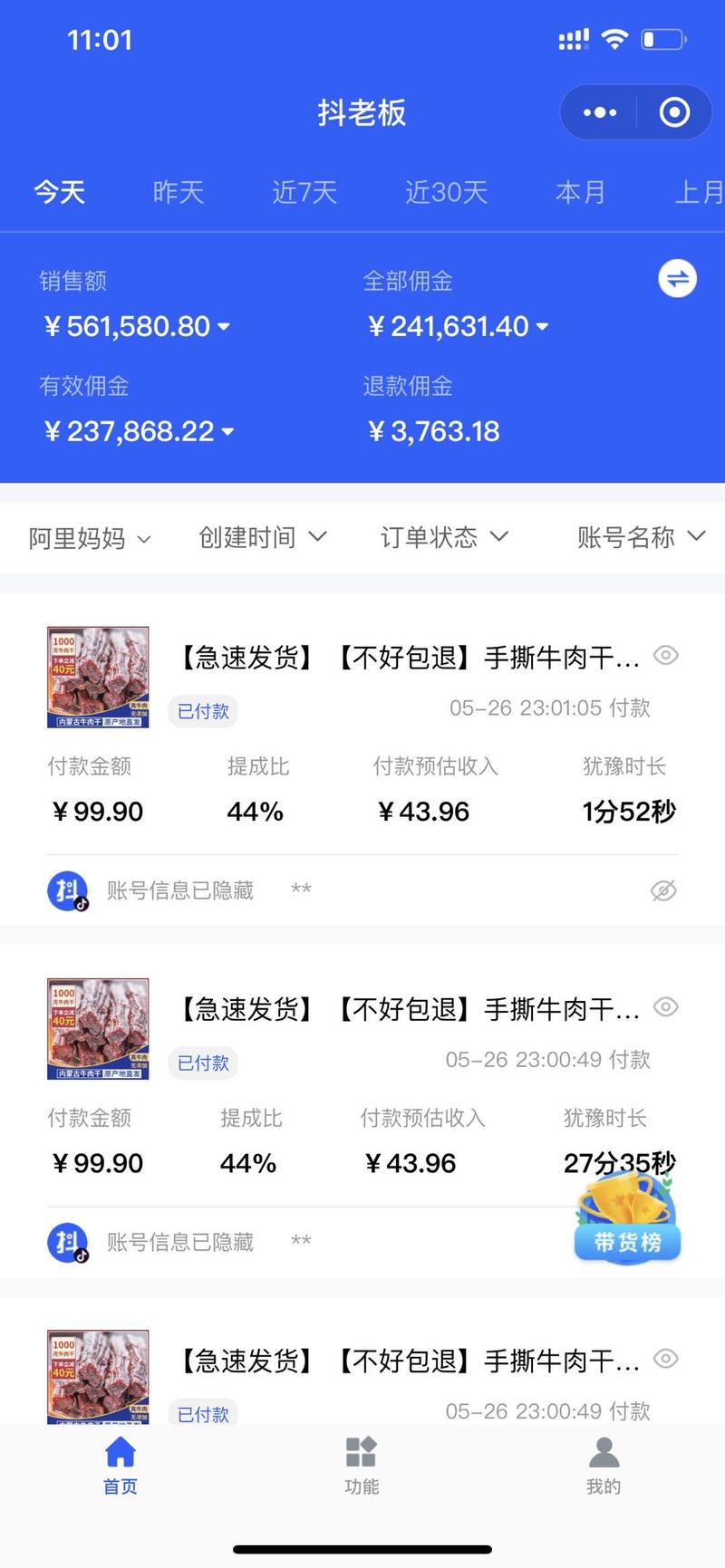Click the white swap arrows icon on blue panel
This screenshot has width=725, height=1568.
click(677, 279)
